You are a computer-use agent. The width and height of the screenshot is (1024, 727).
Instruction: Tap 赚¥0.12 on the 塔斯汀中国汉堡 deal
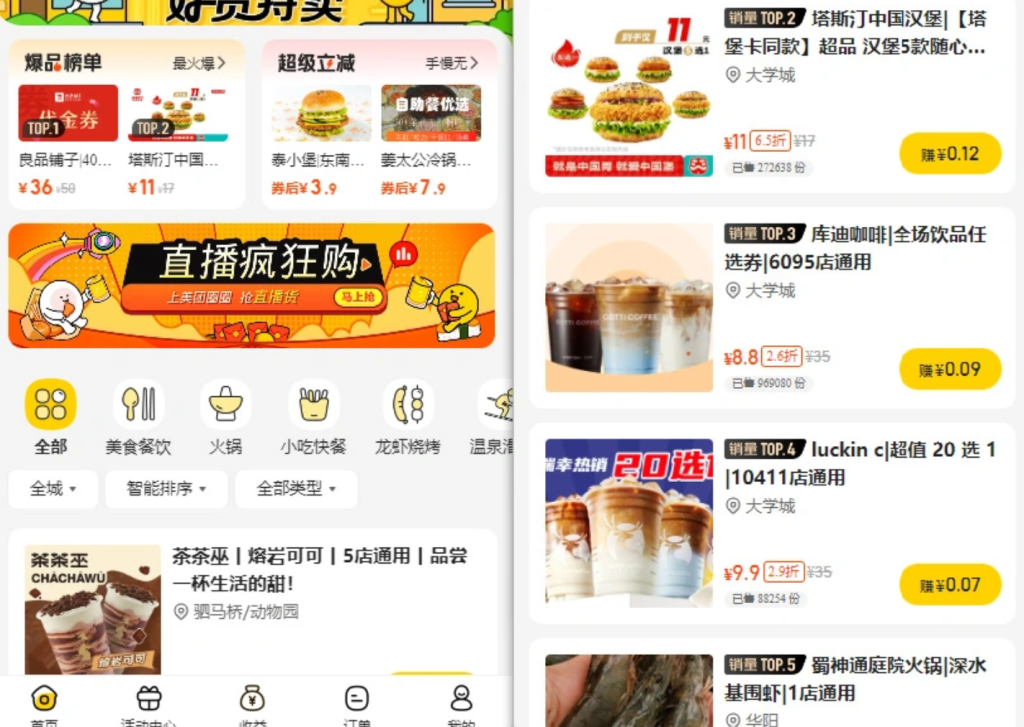pos(949,154)
